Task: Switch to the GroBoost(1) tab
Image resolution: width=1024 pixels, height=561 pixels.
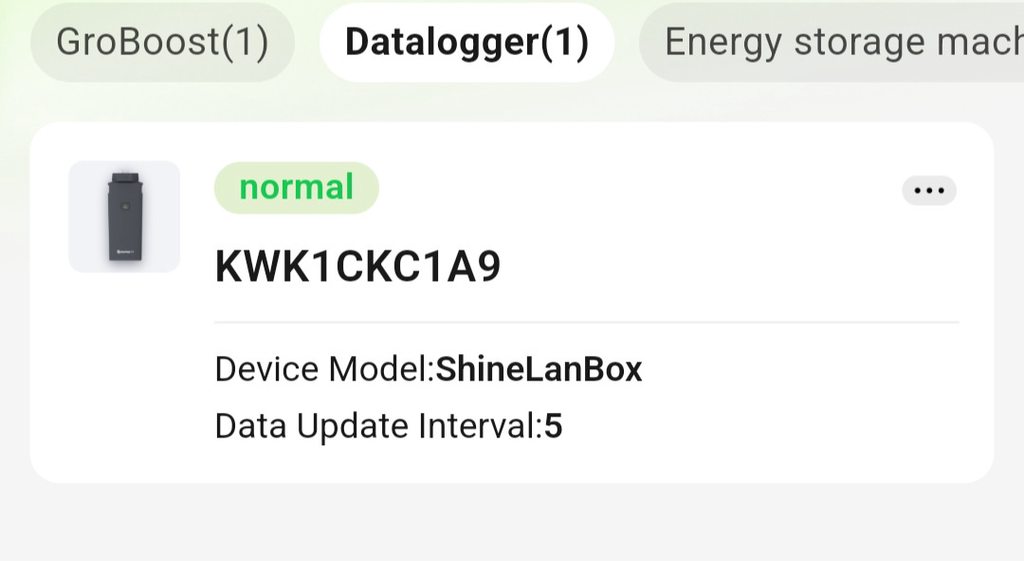Action: (x=162, y=42)
